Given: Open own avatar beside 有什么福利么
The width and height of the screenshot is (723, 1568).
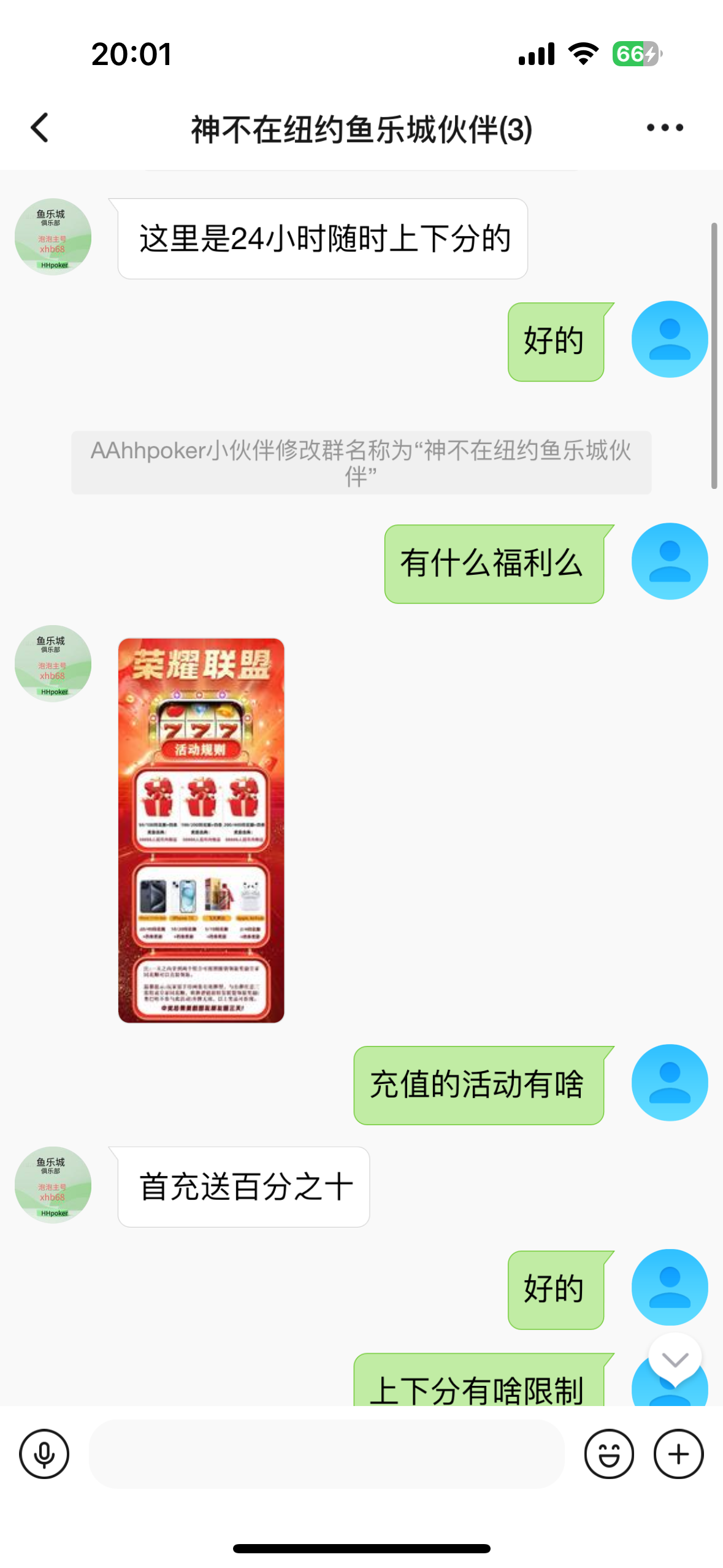Looking at the screenshot, I should (670, 561).
